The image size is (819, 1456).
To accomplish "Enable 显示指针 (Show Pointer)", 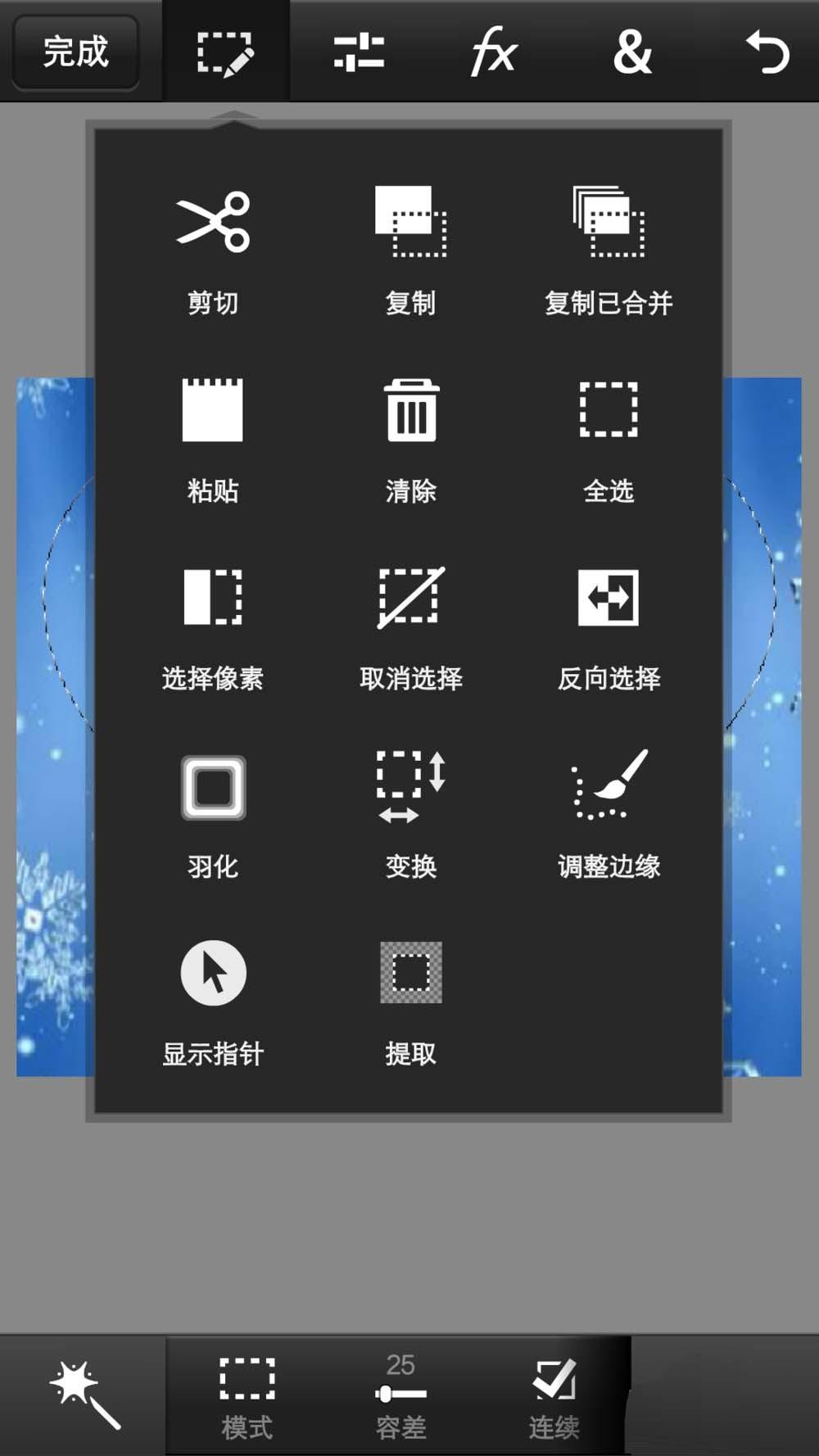I will click(x=213, y=973).
